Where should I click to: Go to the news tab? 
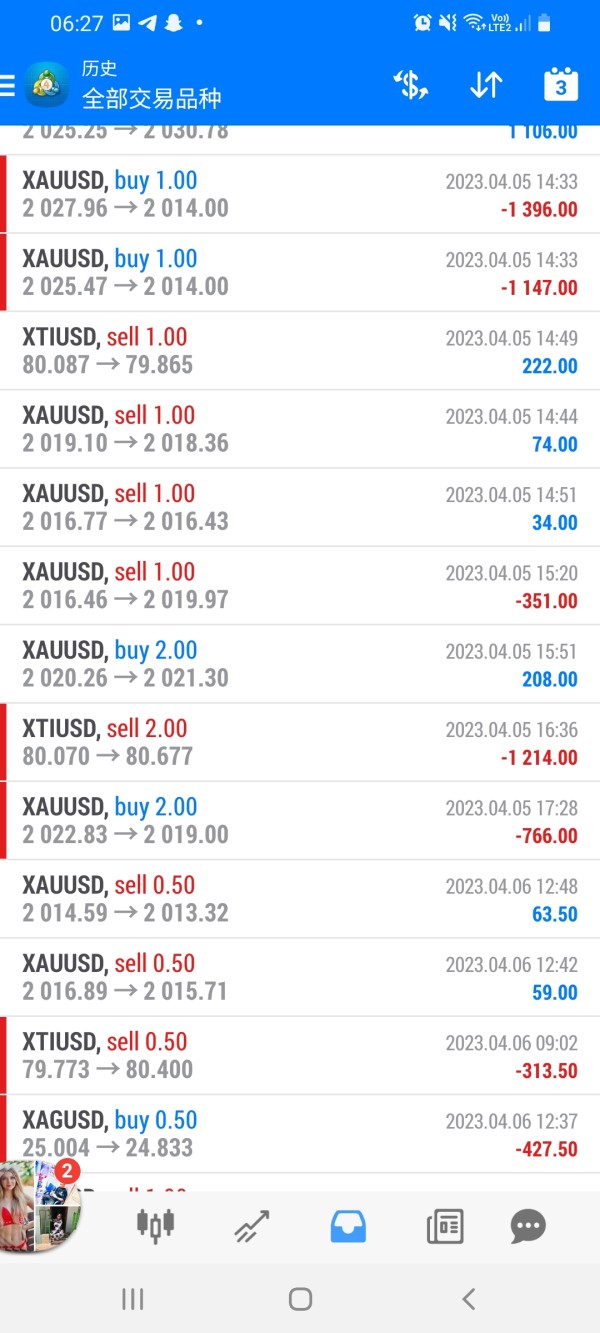(x=445, y=1225)
